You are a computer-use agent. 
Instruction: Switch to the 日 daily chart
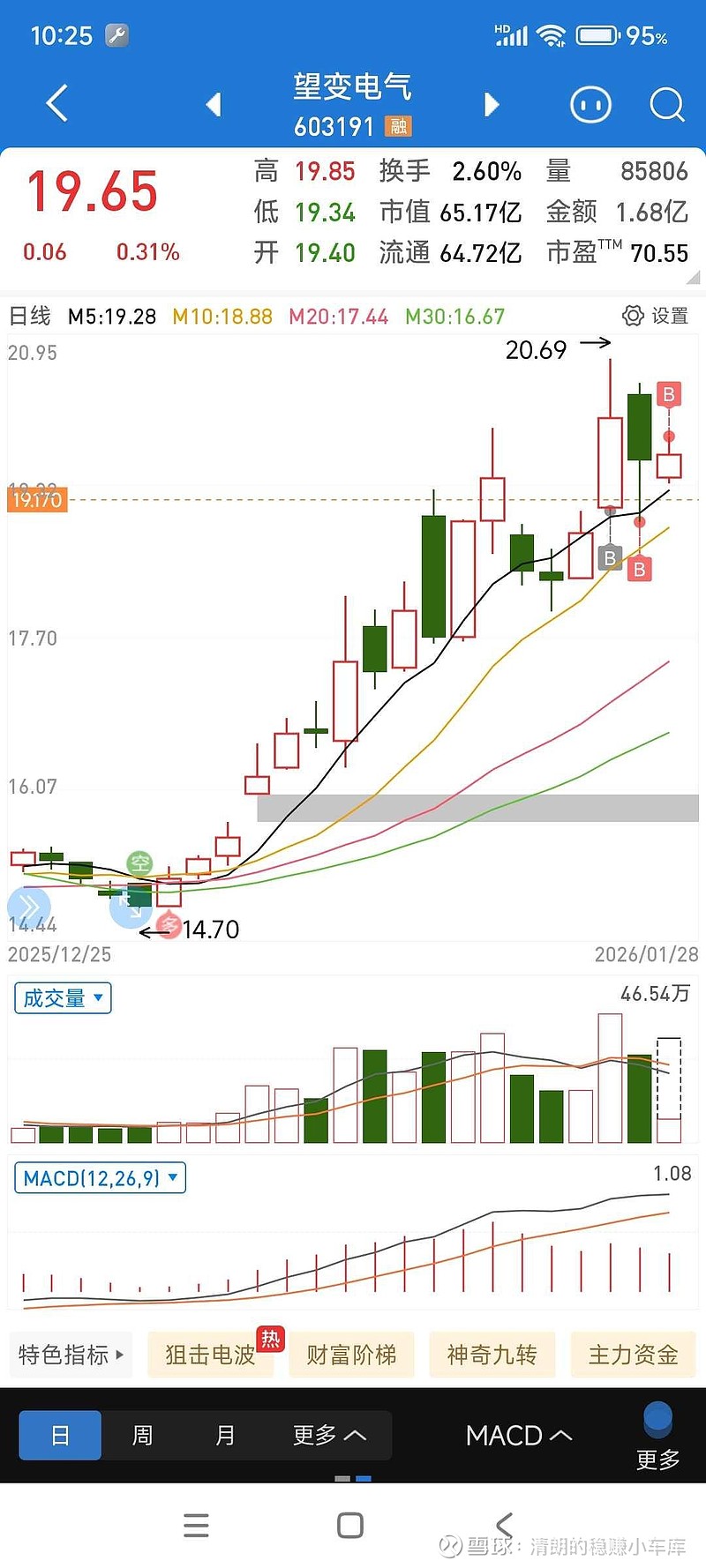[x=60, y=1436]
